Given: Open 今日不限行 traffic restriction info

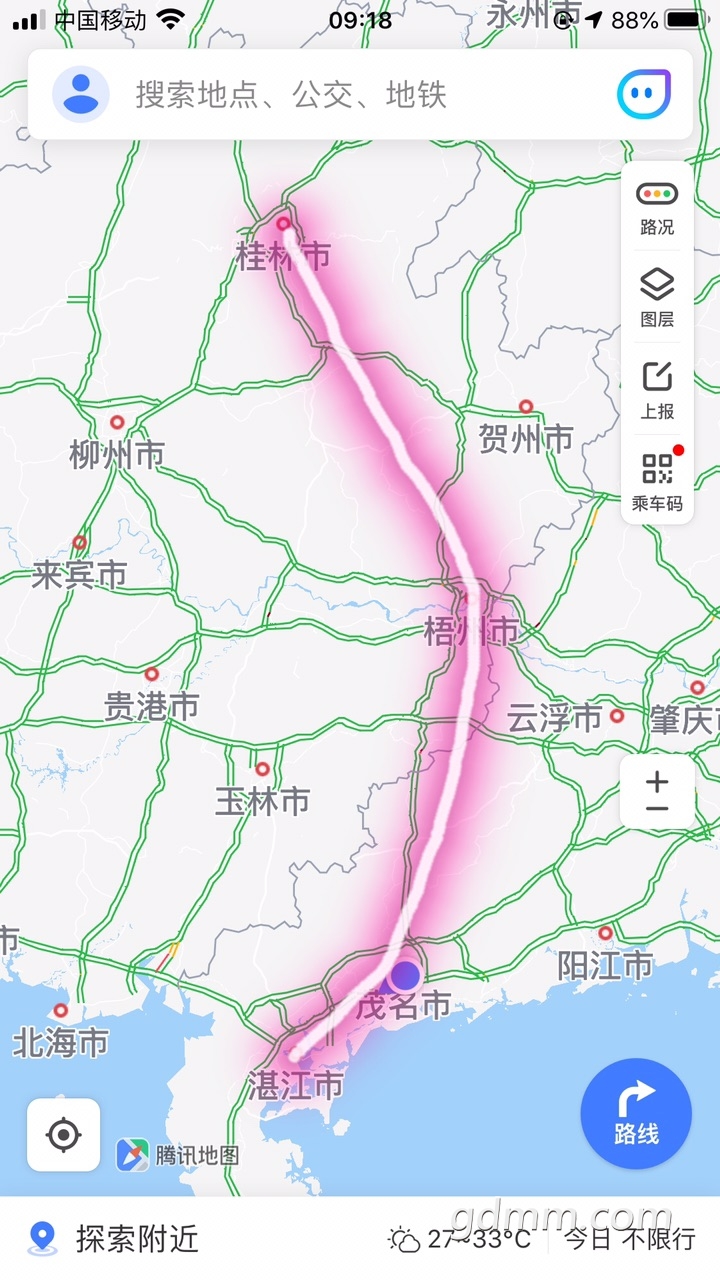Looking at the screenshot, I should (630, 1240).
